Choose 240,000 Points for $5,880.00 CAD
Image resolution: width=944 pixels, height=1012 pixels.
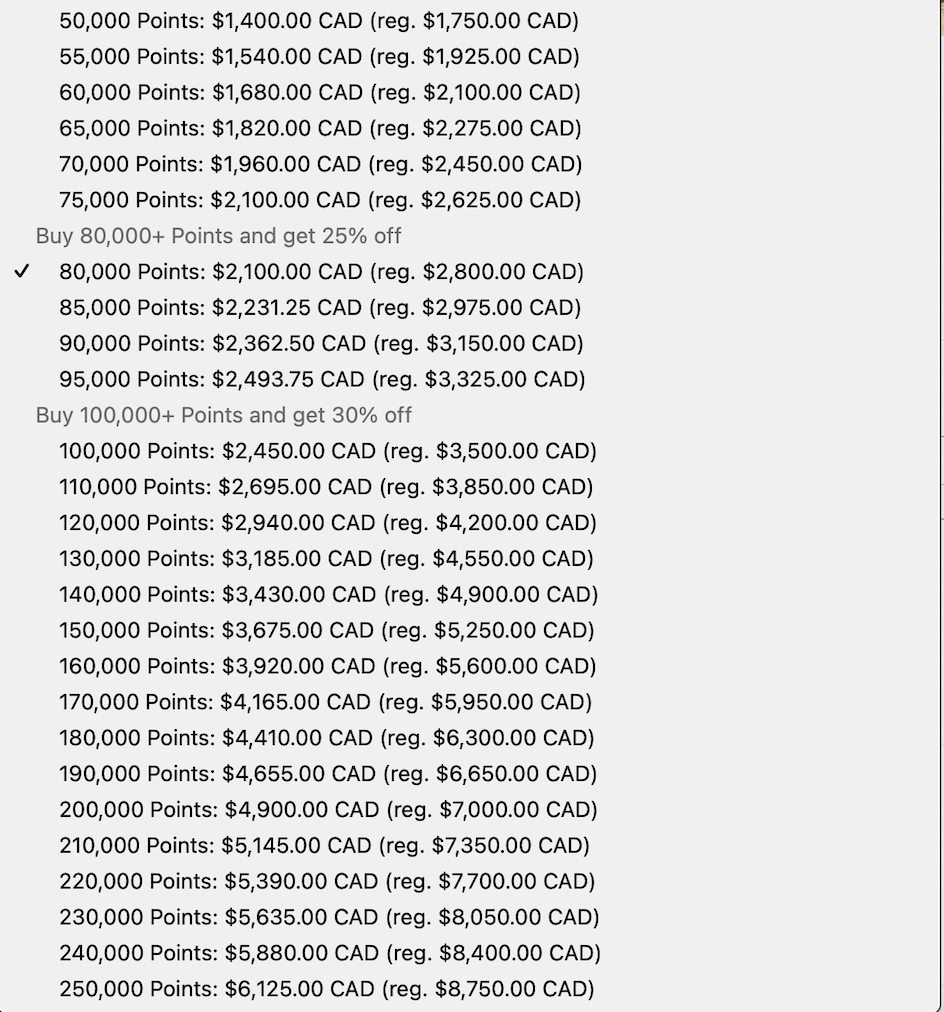pos(329,953)
